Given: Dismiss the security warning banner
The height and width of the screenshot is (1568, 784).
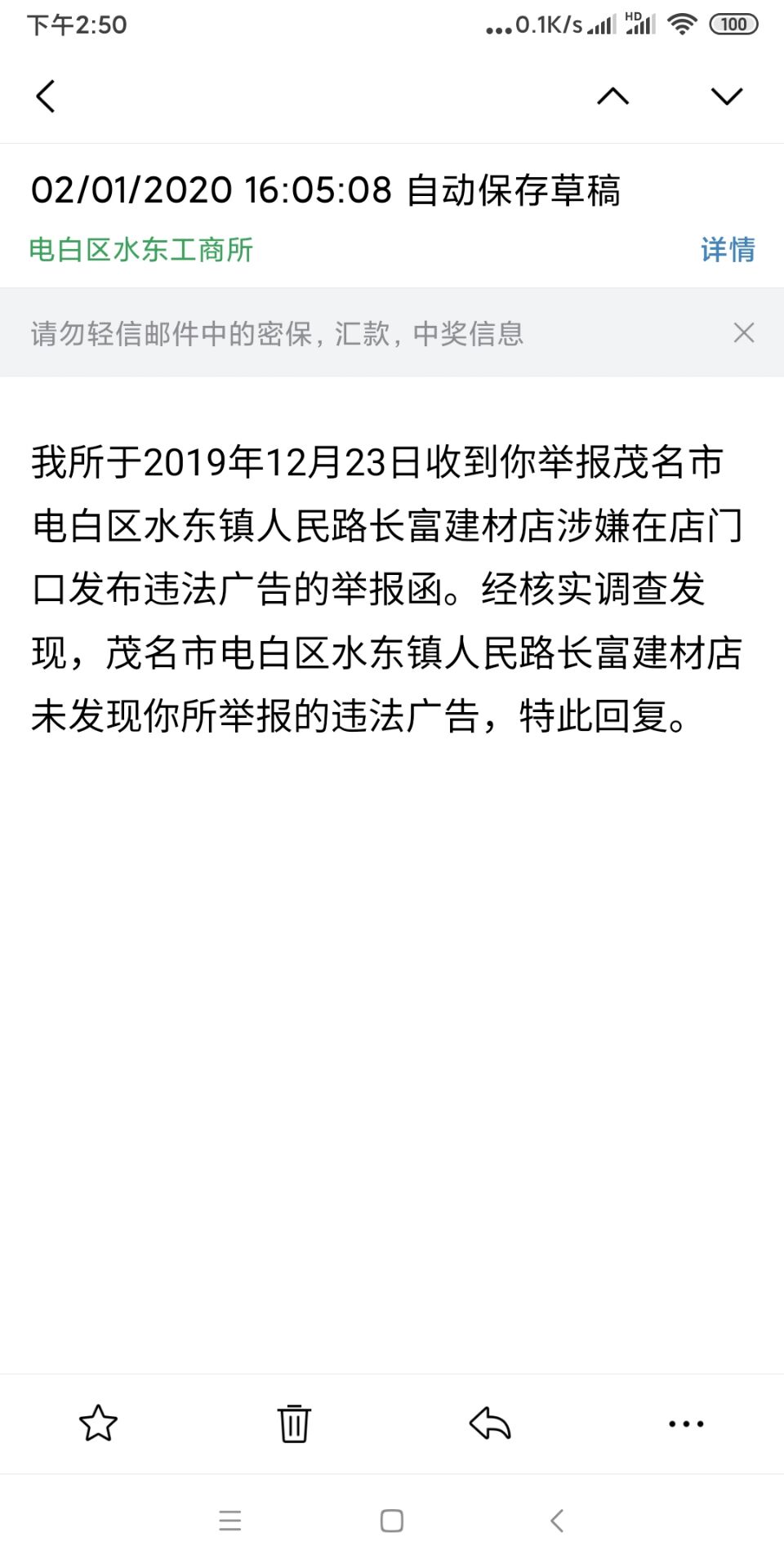Looking at the screenshot, I should (x=743, y=332).
